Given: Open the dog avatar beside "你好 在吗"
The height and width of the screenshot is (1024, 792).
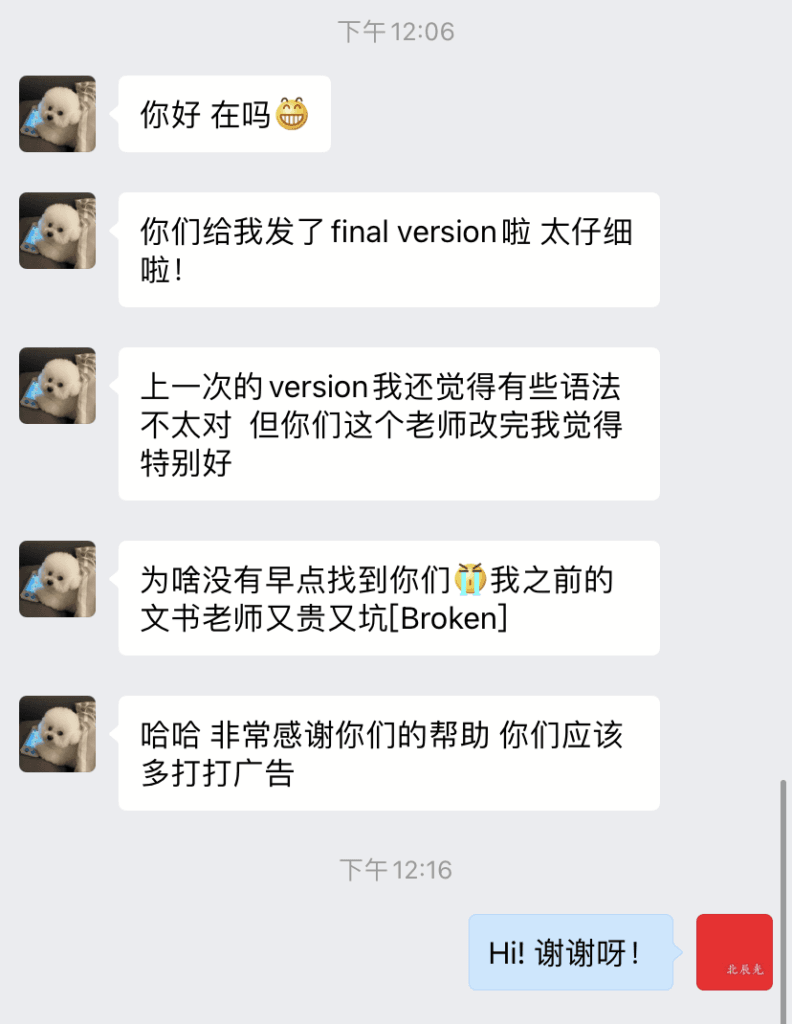Looking at the screenshot, I should coord(57,114).
